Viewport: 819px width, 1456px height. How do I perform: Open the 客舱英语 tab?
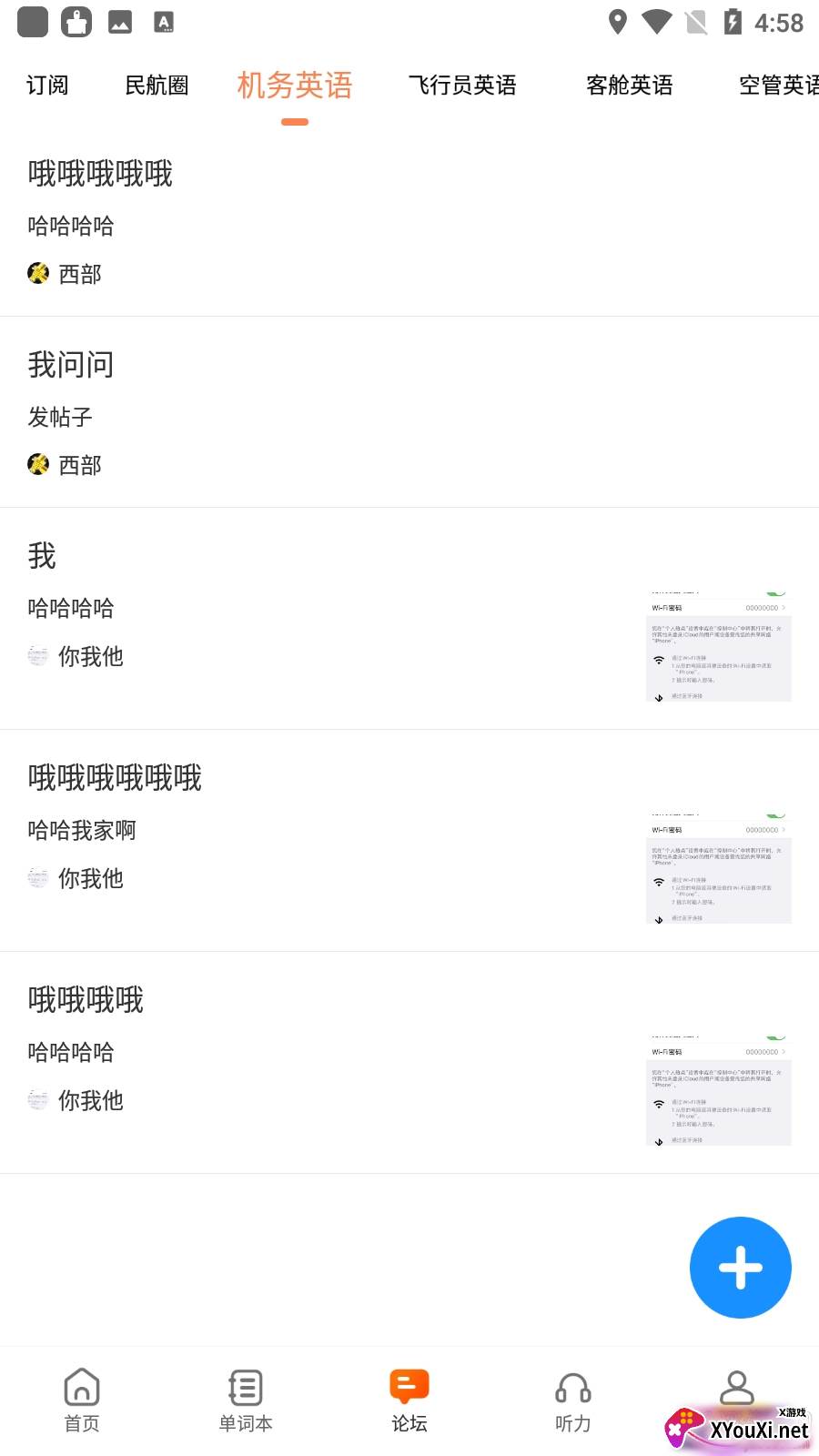(x=629, y=86)
